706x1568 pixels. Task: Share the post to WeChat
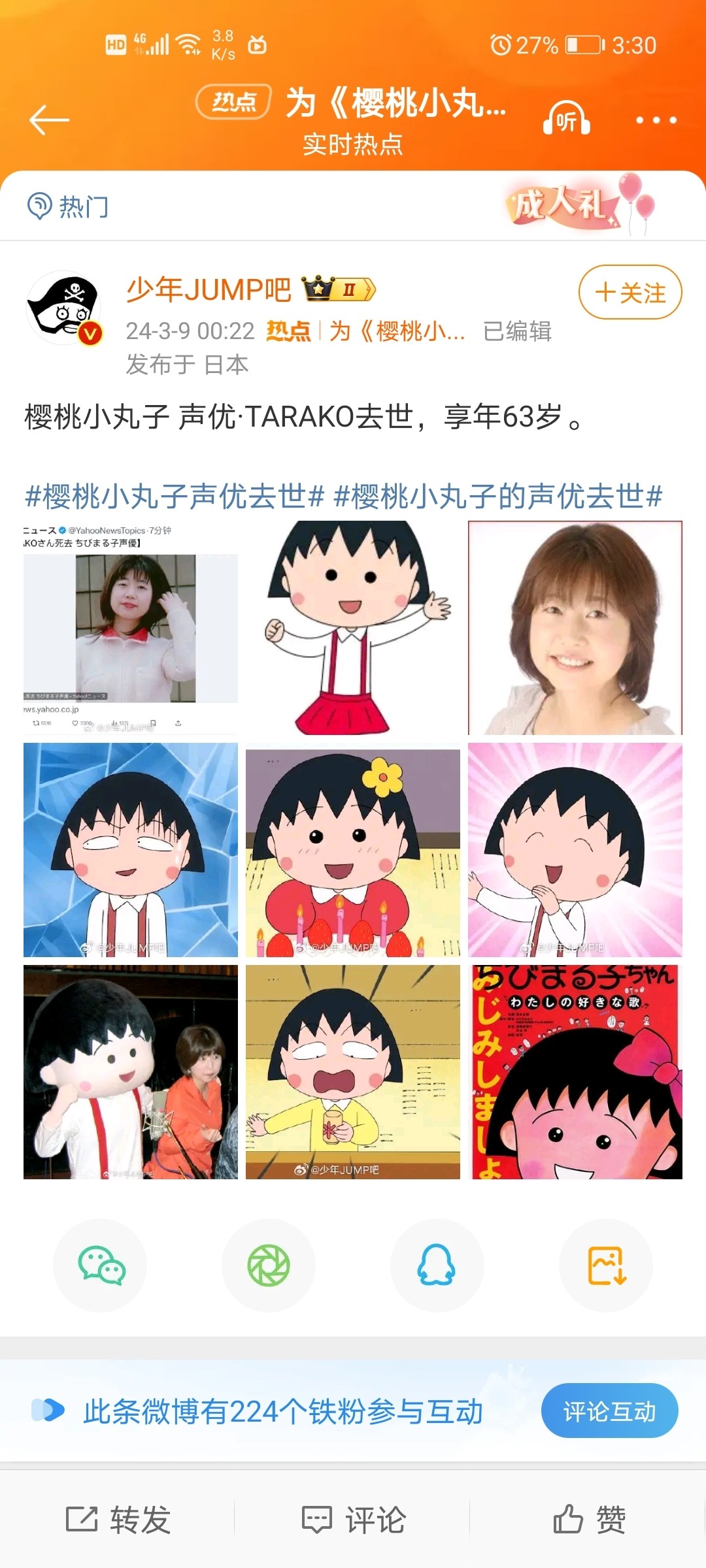100,1266
